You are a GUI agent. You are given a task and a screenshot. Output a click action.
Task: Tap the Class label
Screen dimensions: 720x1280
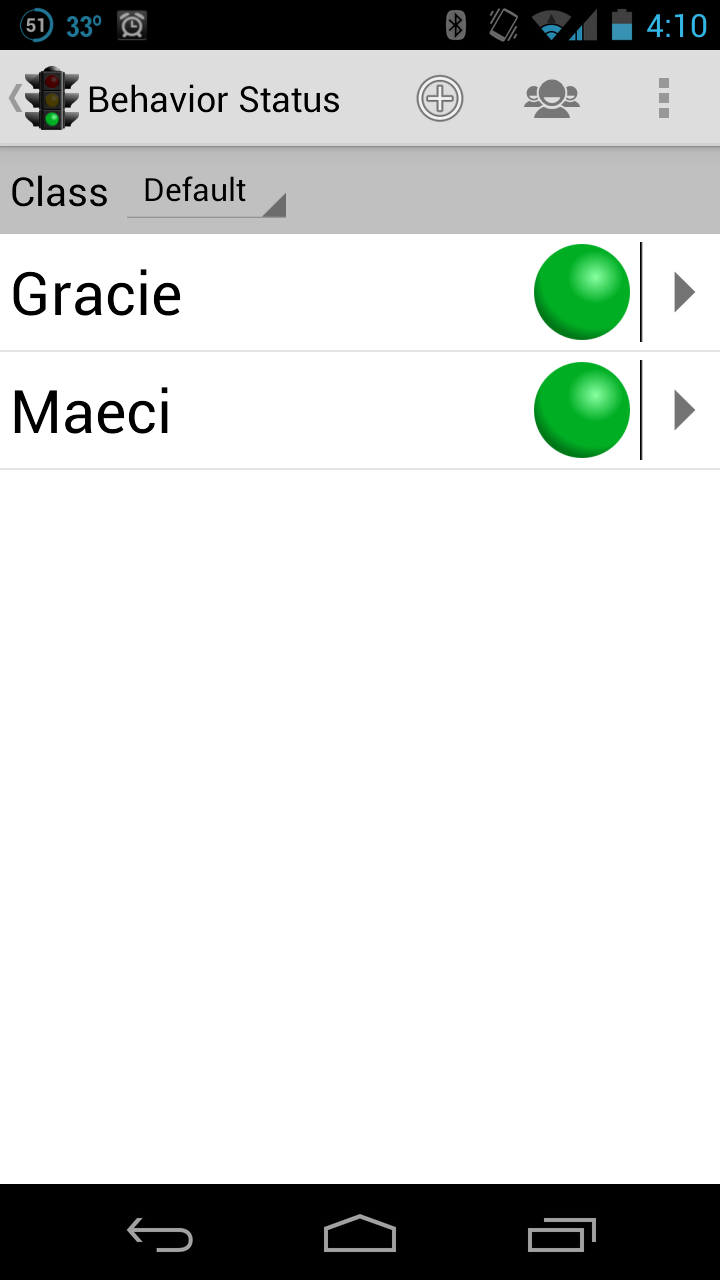pos(58,191)
